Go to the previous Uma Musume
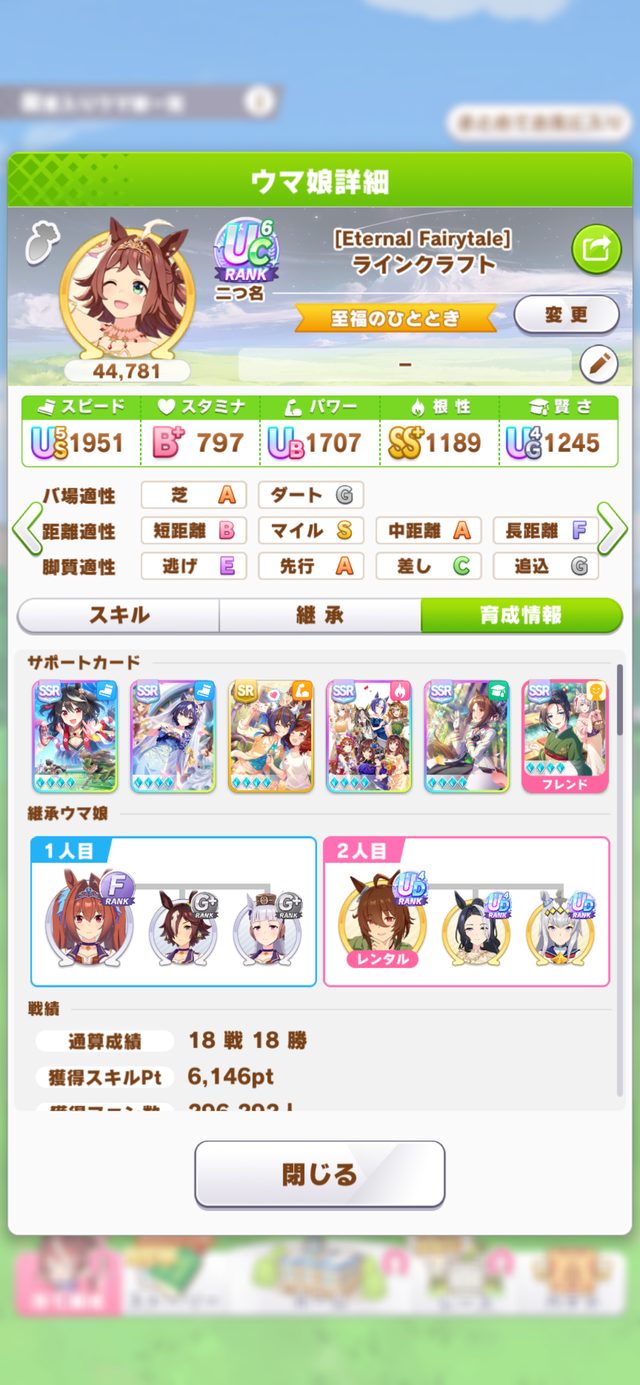640x1385 pixels. 27,530
